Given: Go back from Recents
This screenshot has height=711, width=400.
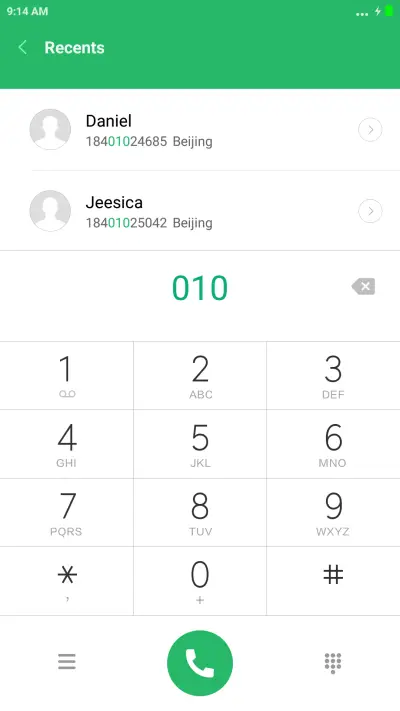Looking at the screenshot, I should 22,47.
